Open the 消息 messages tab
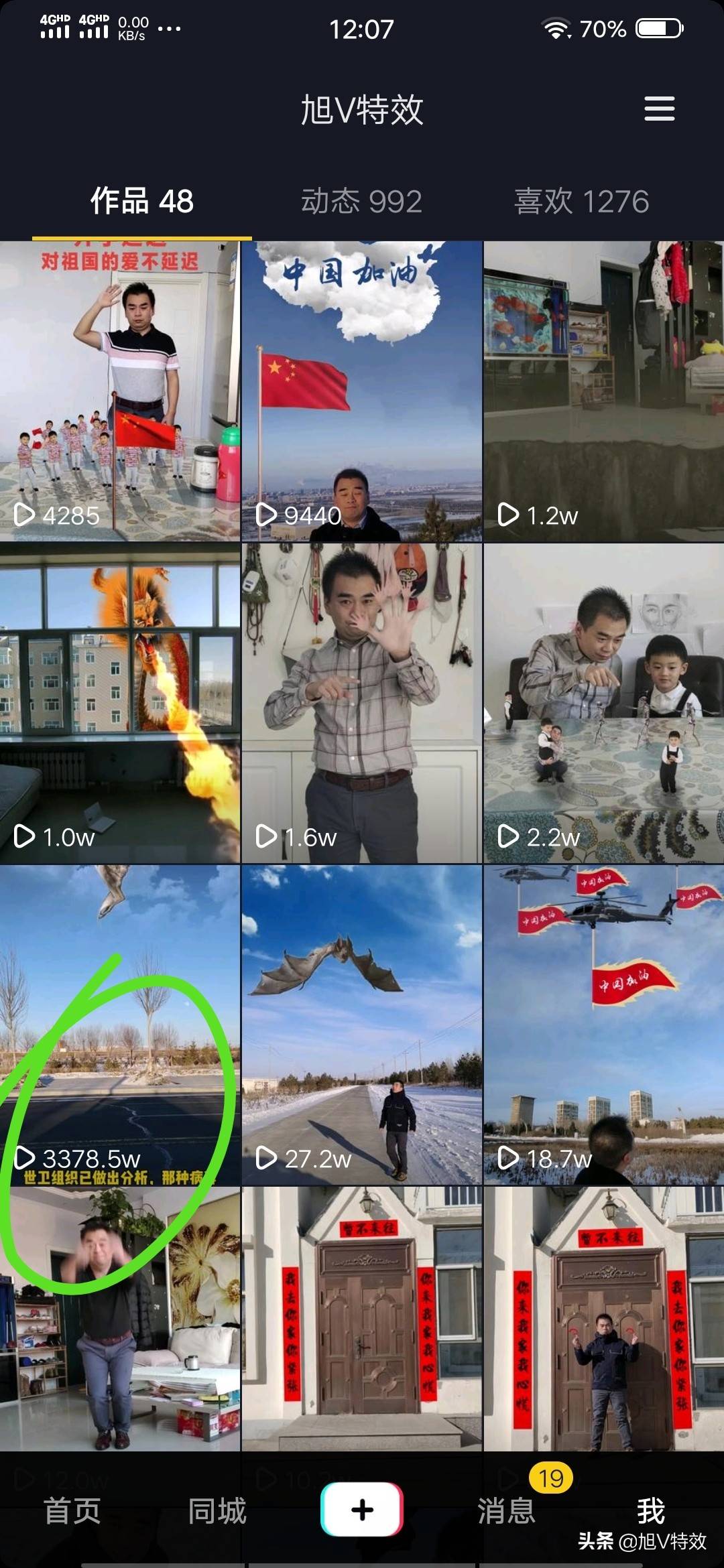Viewport: 724px width, 1568px height. [507, 1511]
